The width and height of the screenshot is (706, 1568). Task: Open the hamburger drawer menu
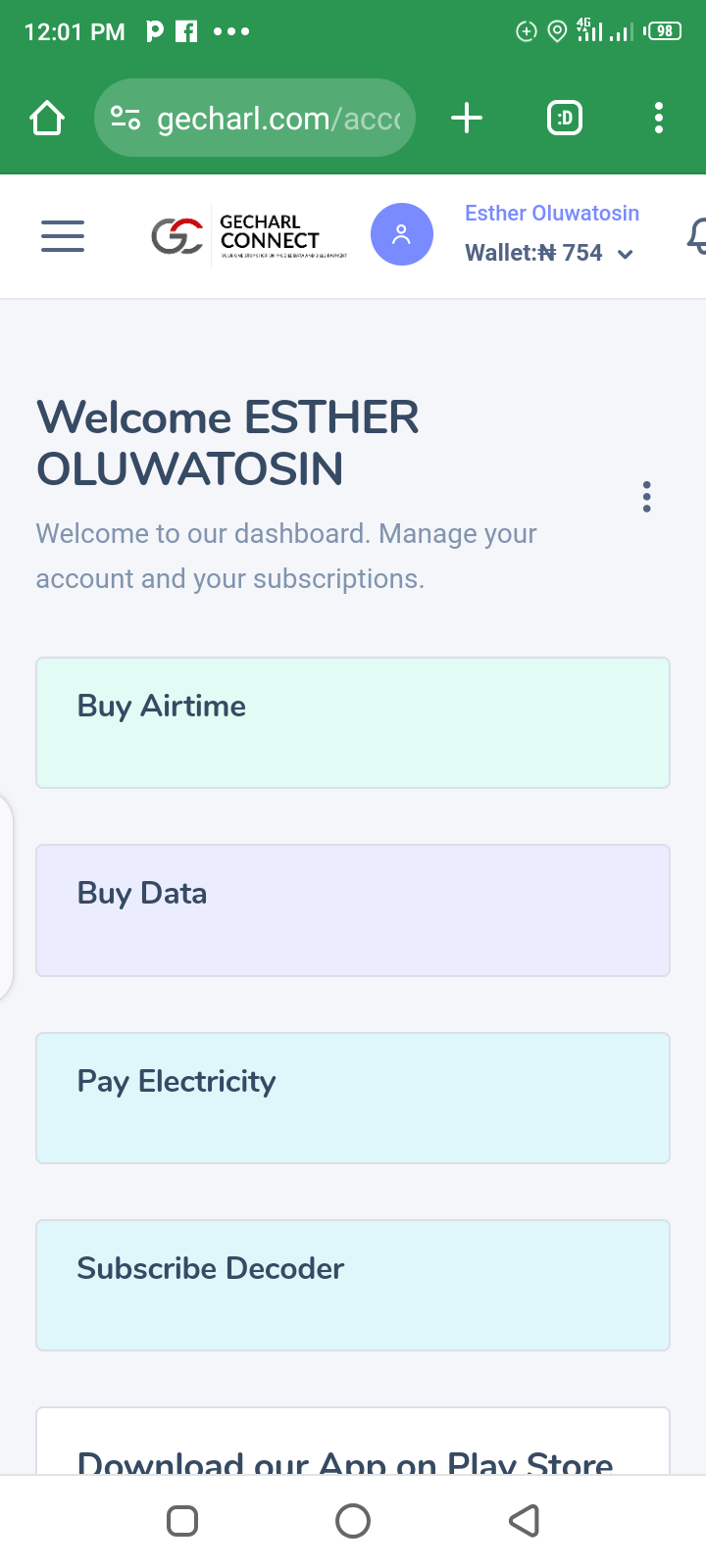[x=63, y=236]
